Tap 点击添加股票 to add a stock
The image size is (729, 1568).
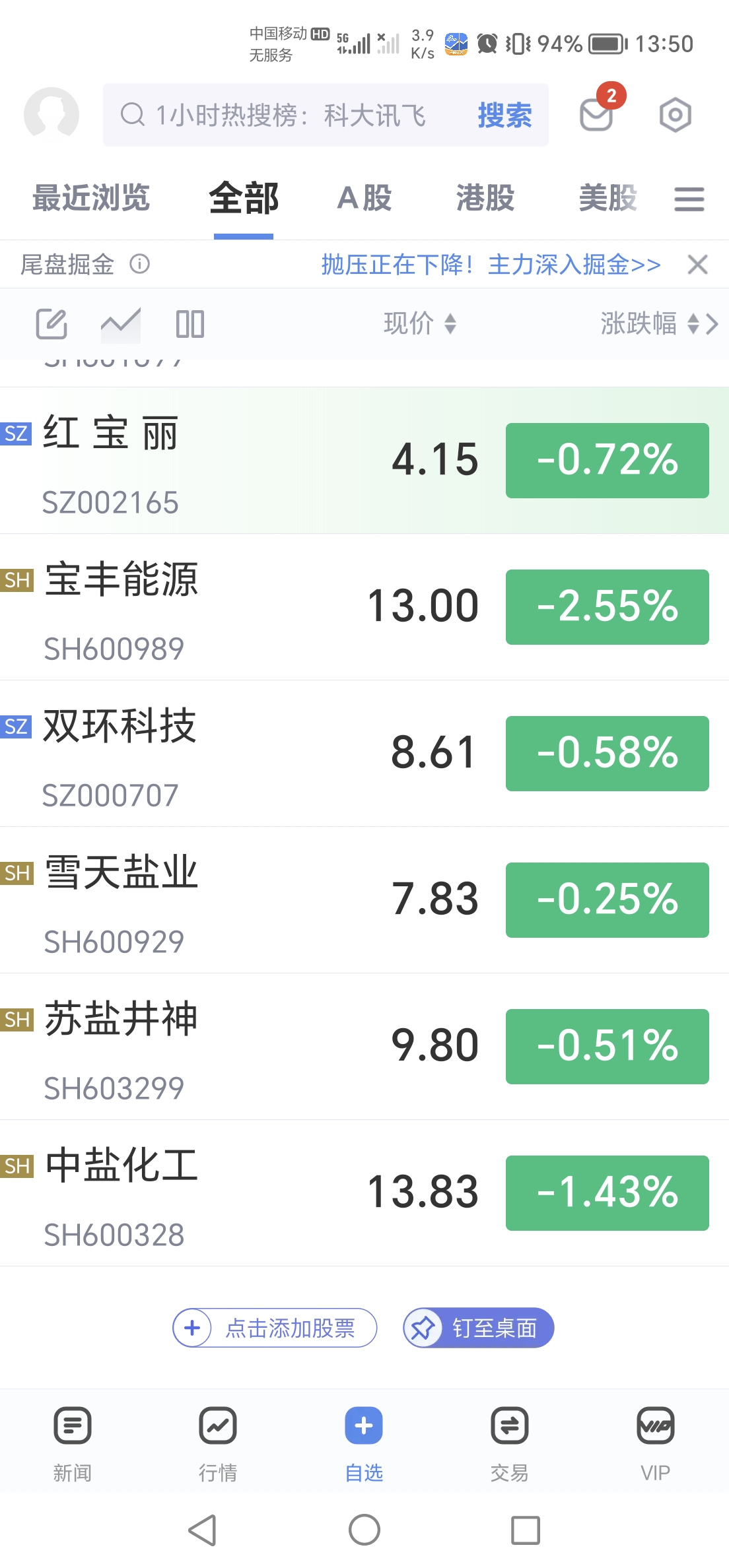pos(275,1328)
